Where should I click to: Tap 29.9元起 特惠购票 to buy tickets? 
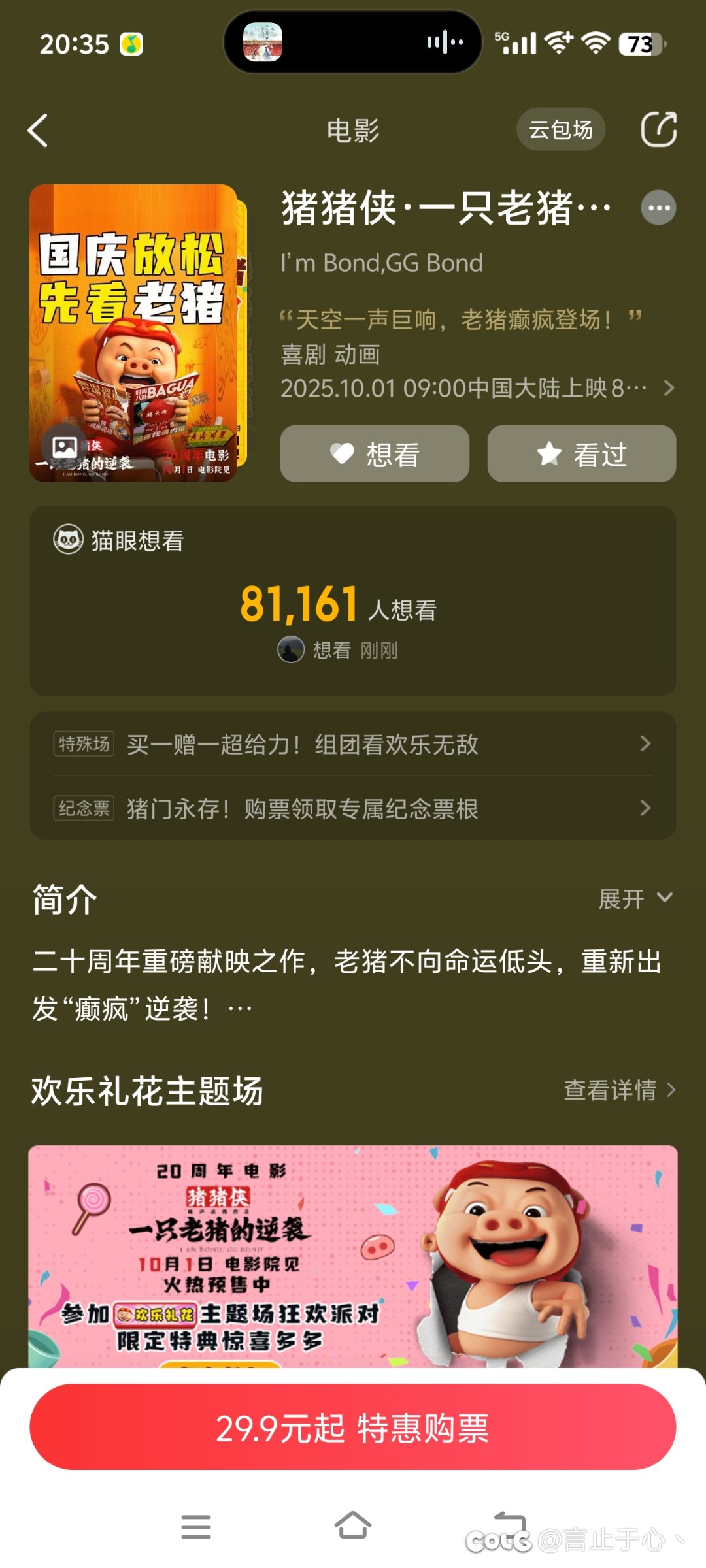coord(353,1428)
